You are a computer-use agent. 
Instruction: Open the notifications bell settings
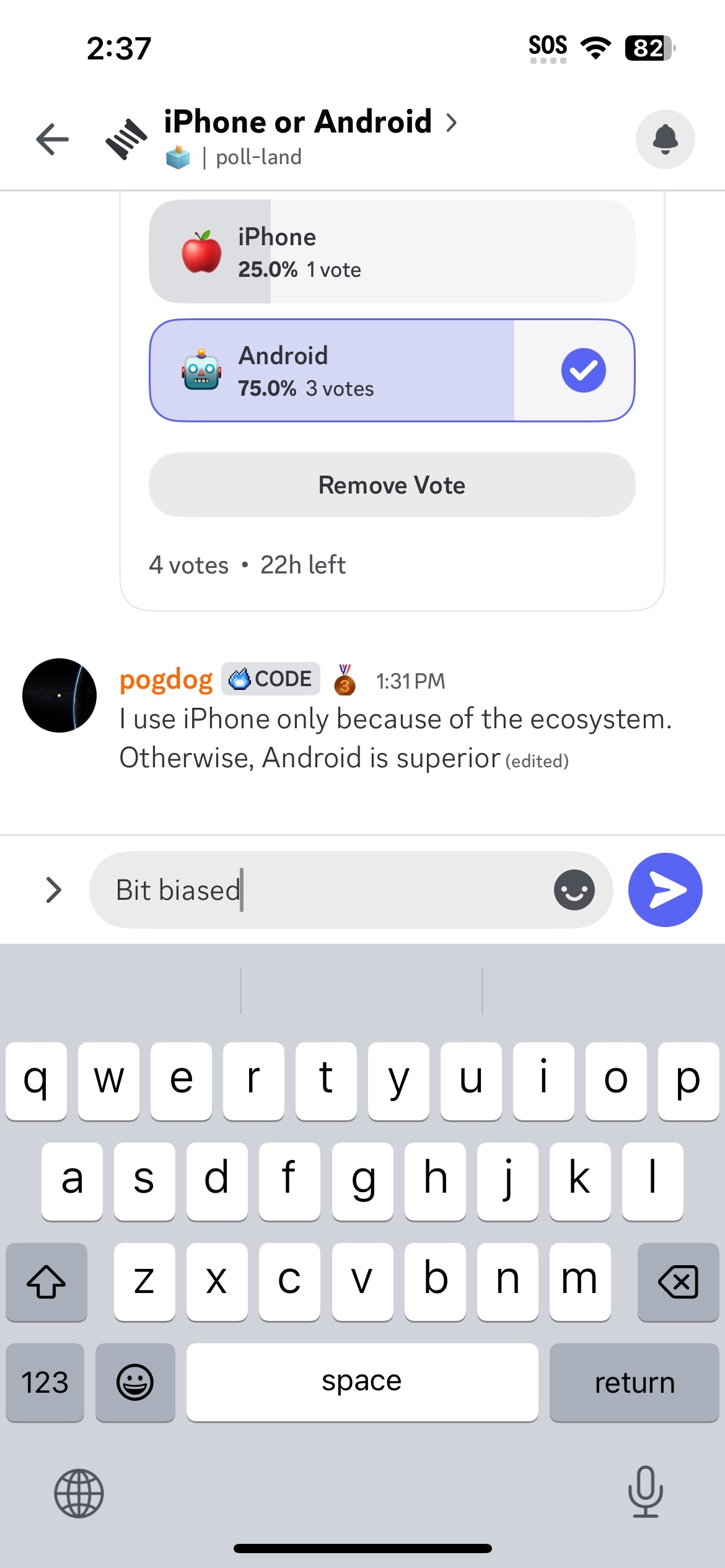[x=665, y=139]
